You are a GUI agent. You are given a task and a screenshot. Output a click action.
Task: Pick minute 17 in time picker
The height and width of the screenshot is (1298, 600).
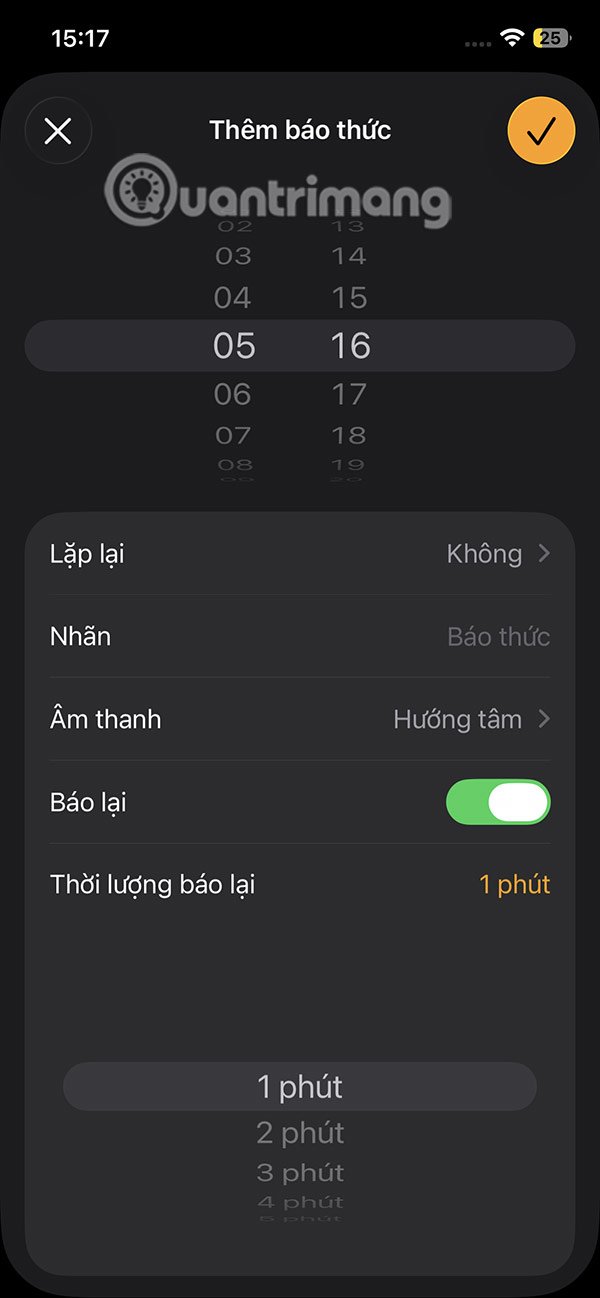[349, 394]
